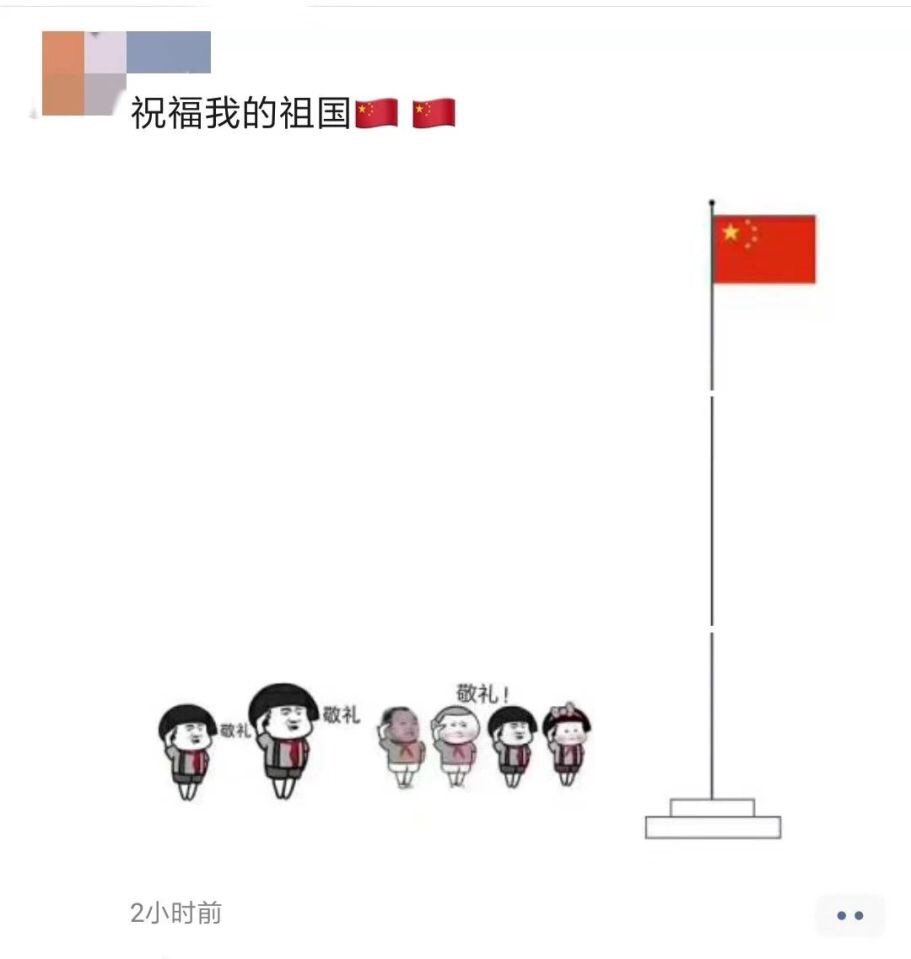
Task: Open the like and comment menu
Action: [849, 915]
